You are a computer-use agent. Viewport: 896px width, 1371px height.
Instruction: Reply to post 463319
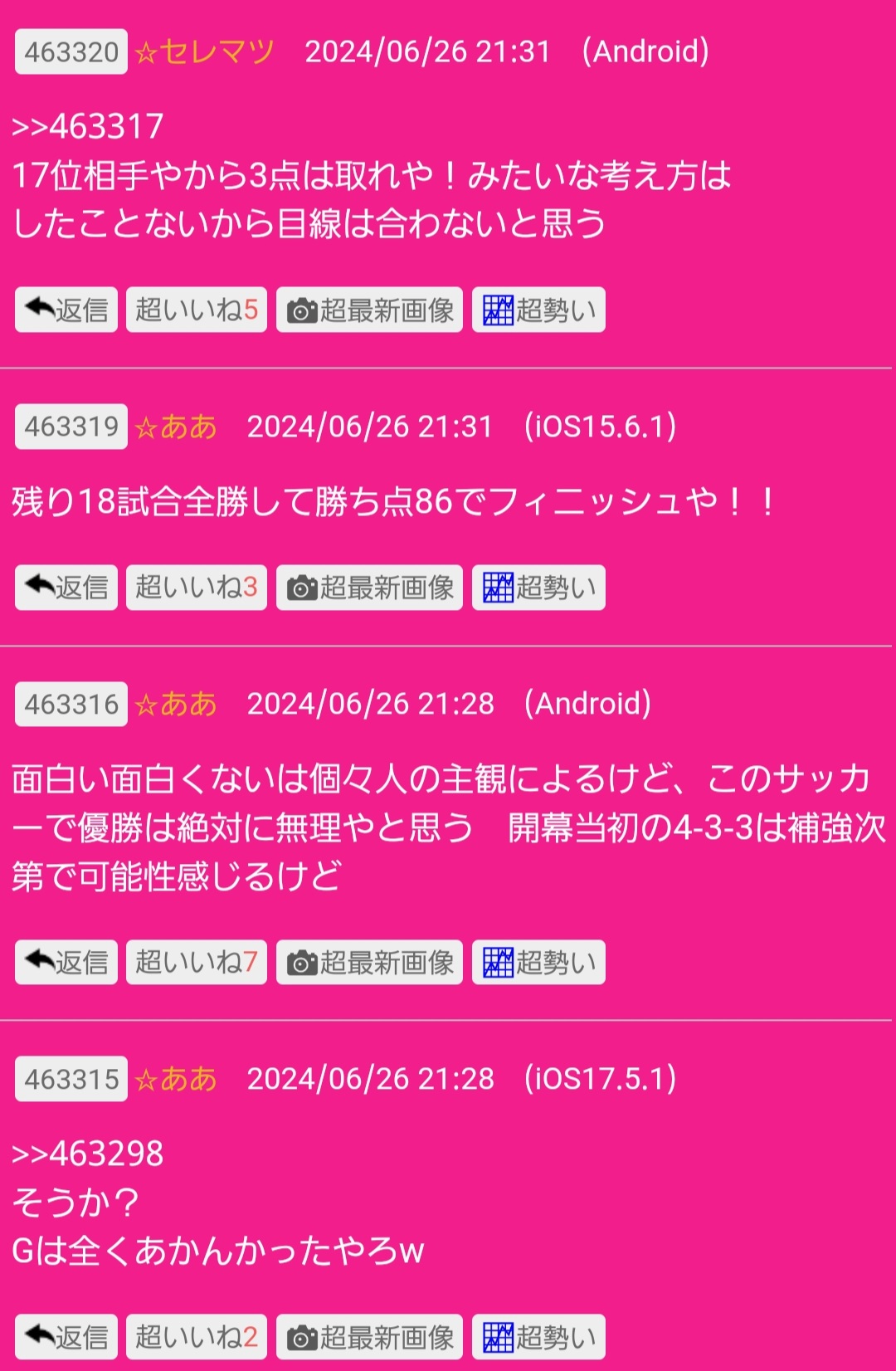66,588
